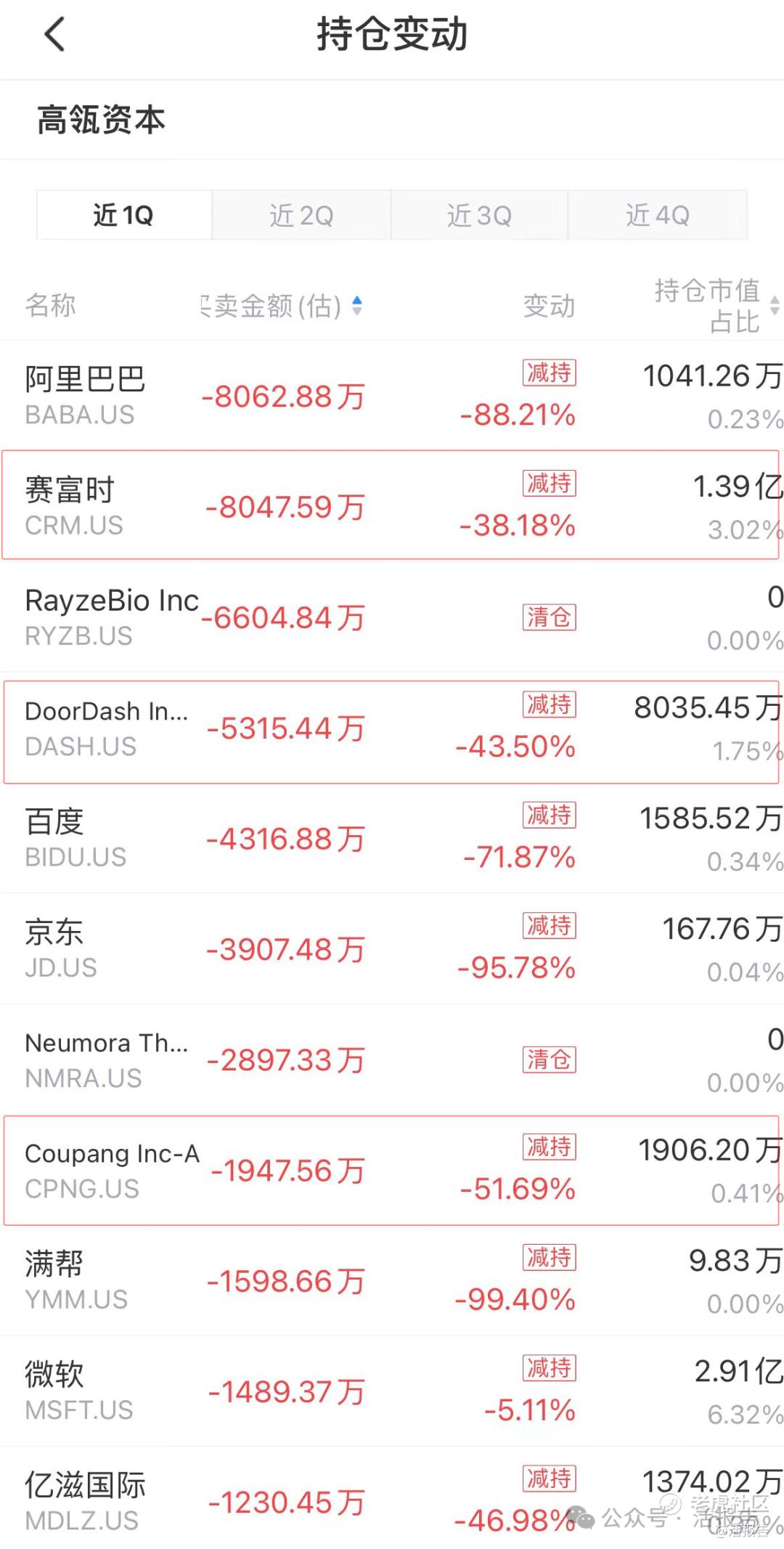This screenshot has height=1549, width=784.
Task: Open the Coupang CPNG.US row
Action: tap(392, 1170)
